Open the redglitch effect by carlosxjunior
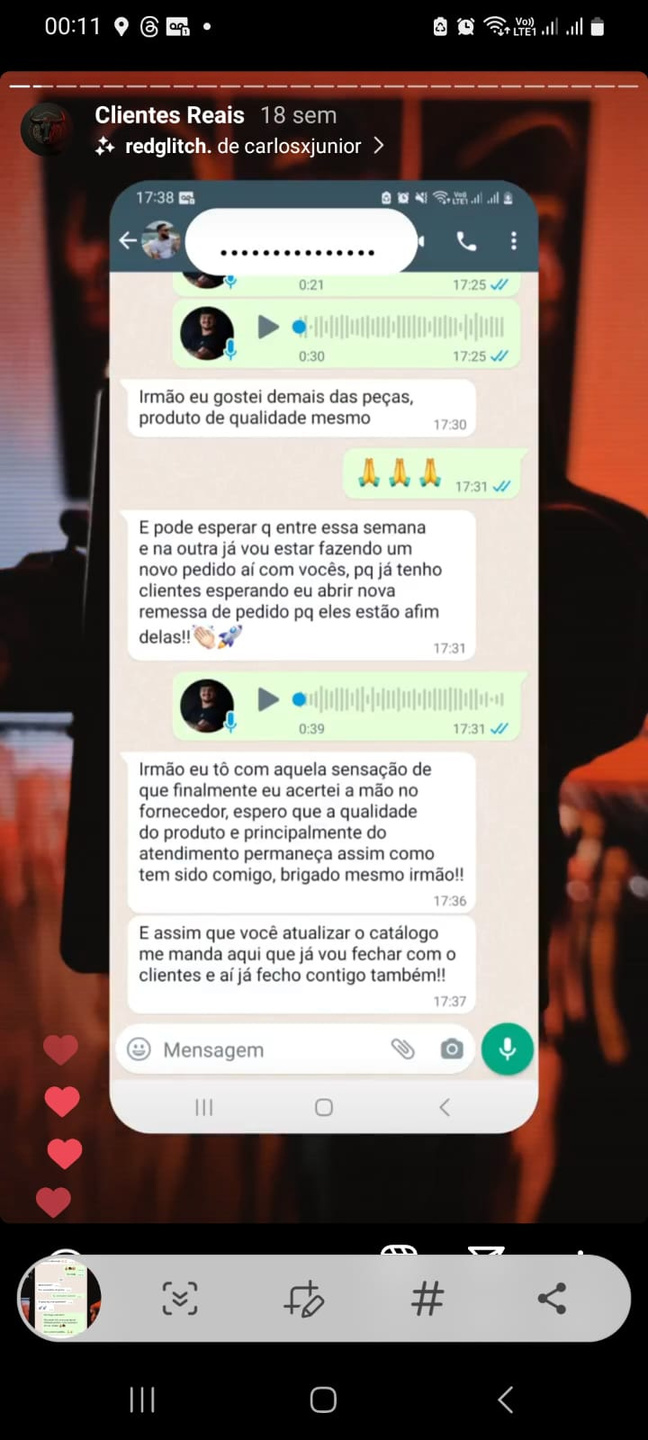This screenshot has height=1440, width=648. tap(242, 146)
